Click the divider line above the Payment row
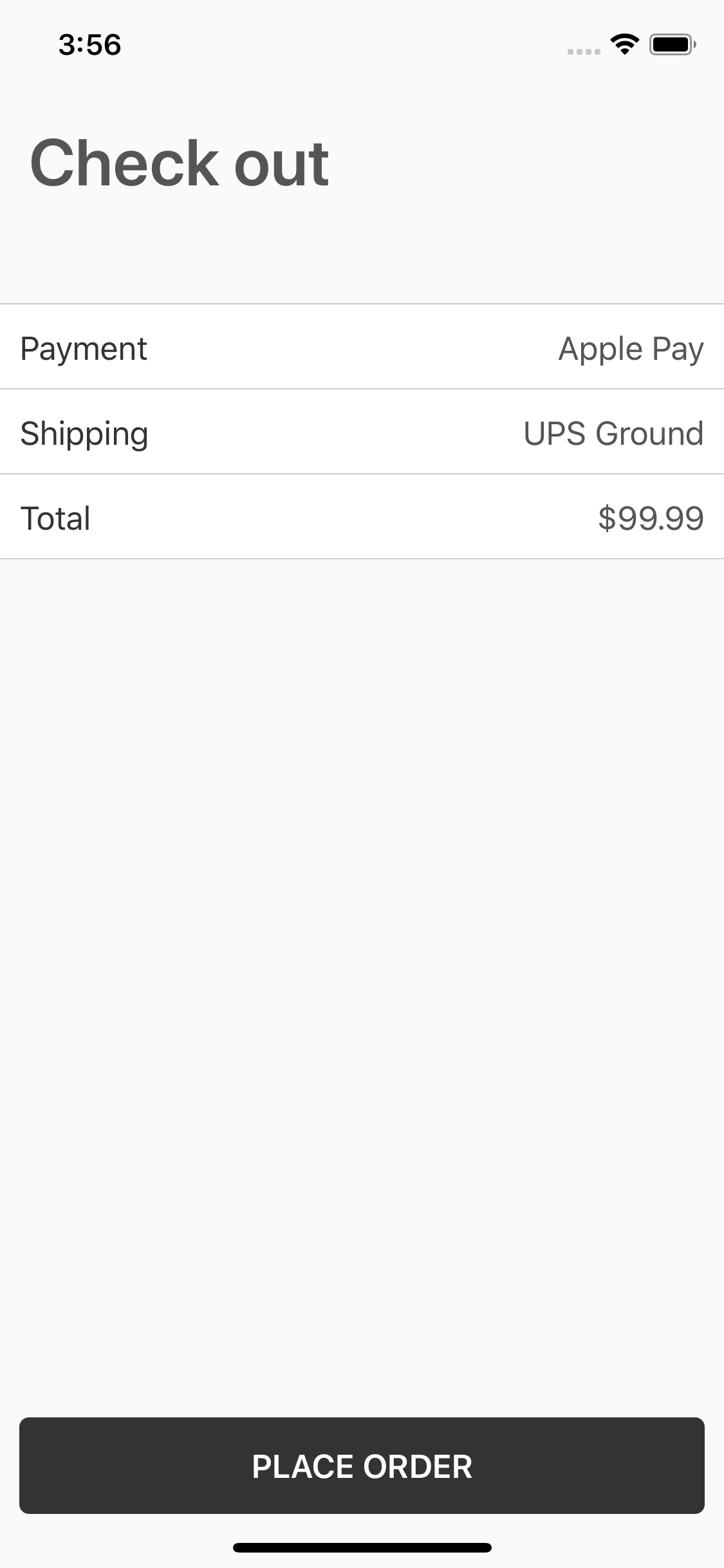This screenshot has width=724, height=1568. (362, 303)
